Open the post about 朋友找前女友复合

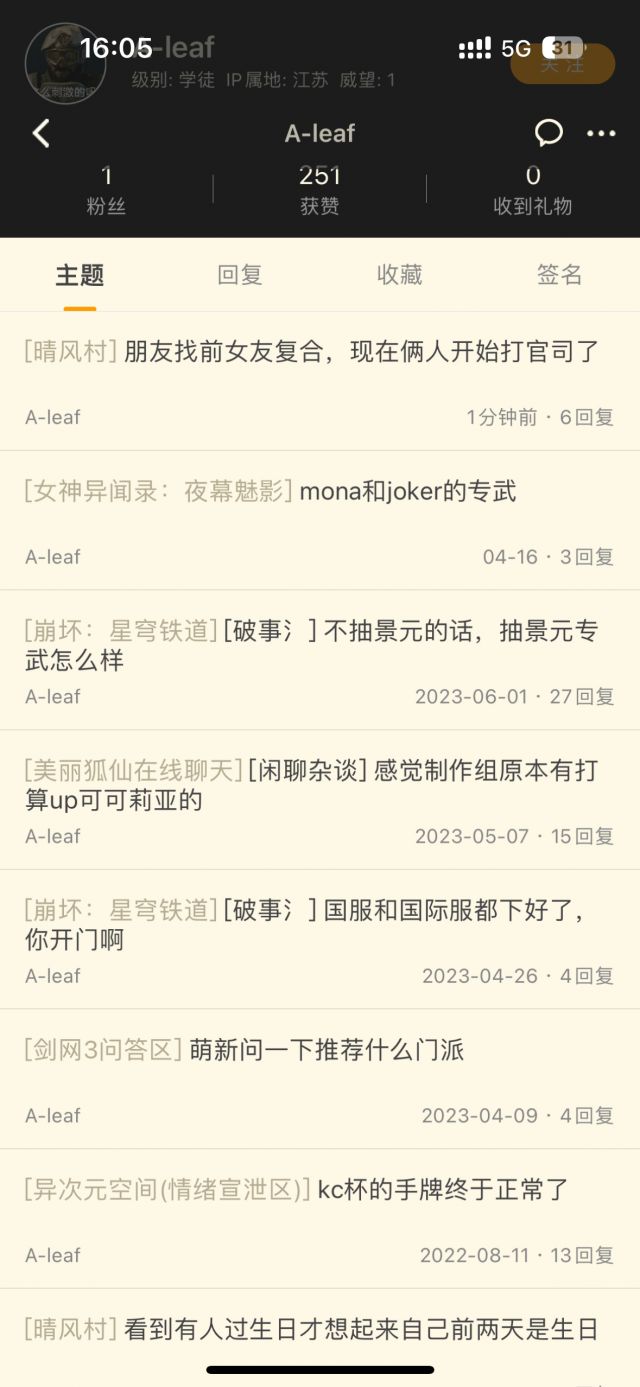coord(361,352)
